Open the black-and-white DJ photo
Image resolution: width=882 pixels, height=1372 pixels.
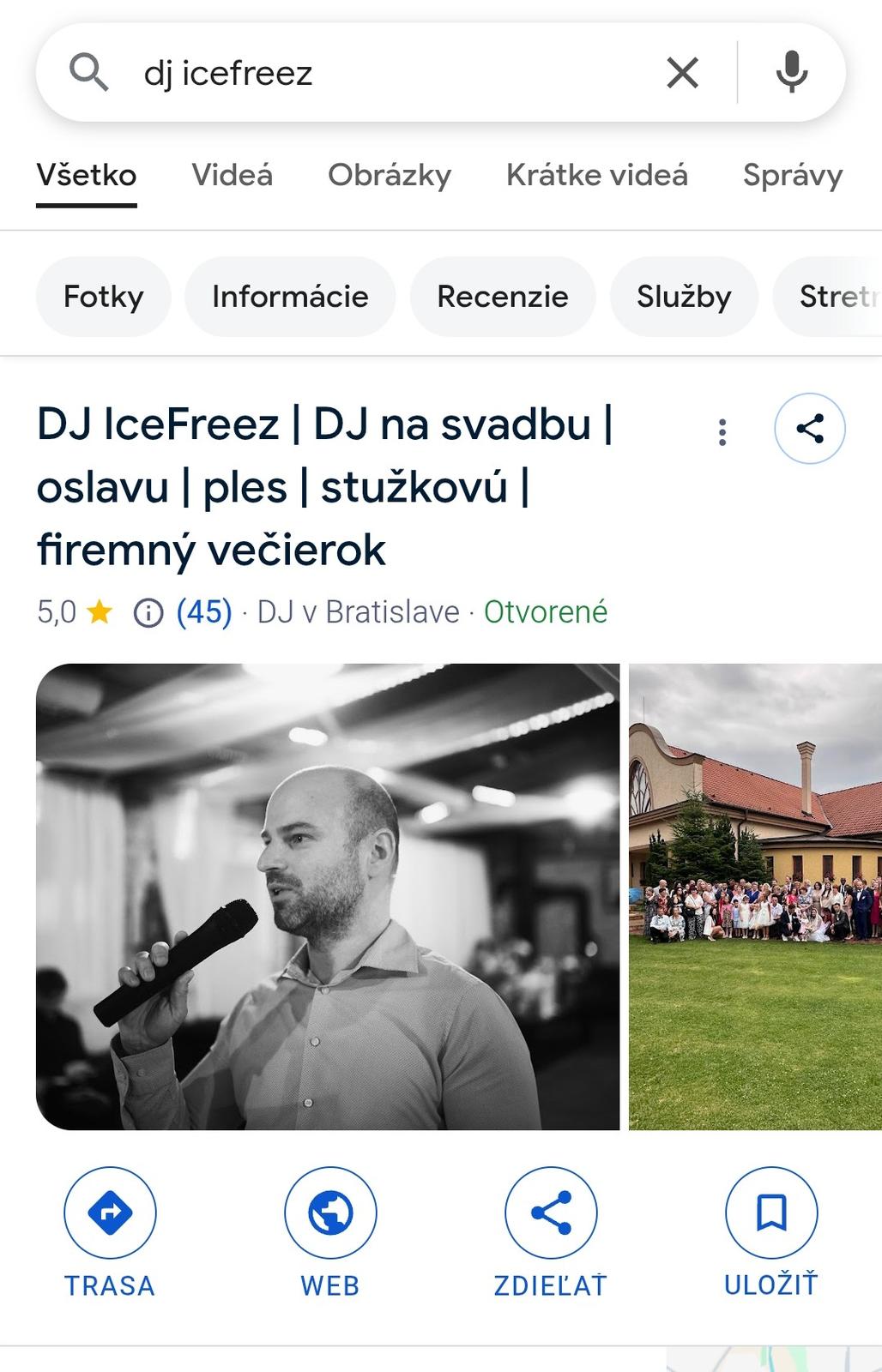click(x=327, y=896)
